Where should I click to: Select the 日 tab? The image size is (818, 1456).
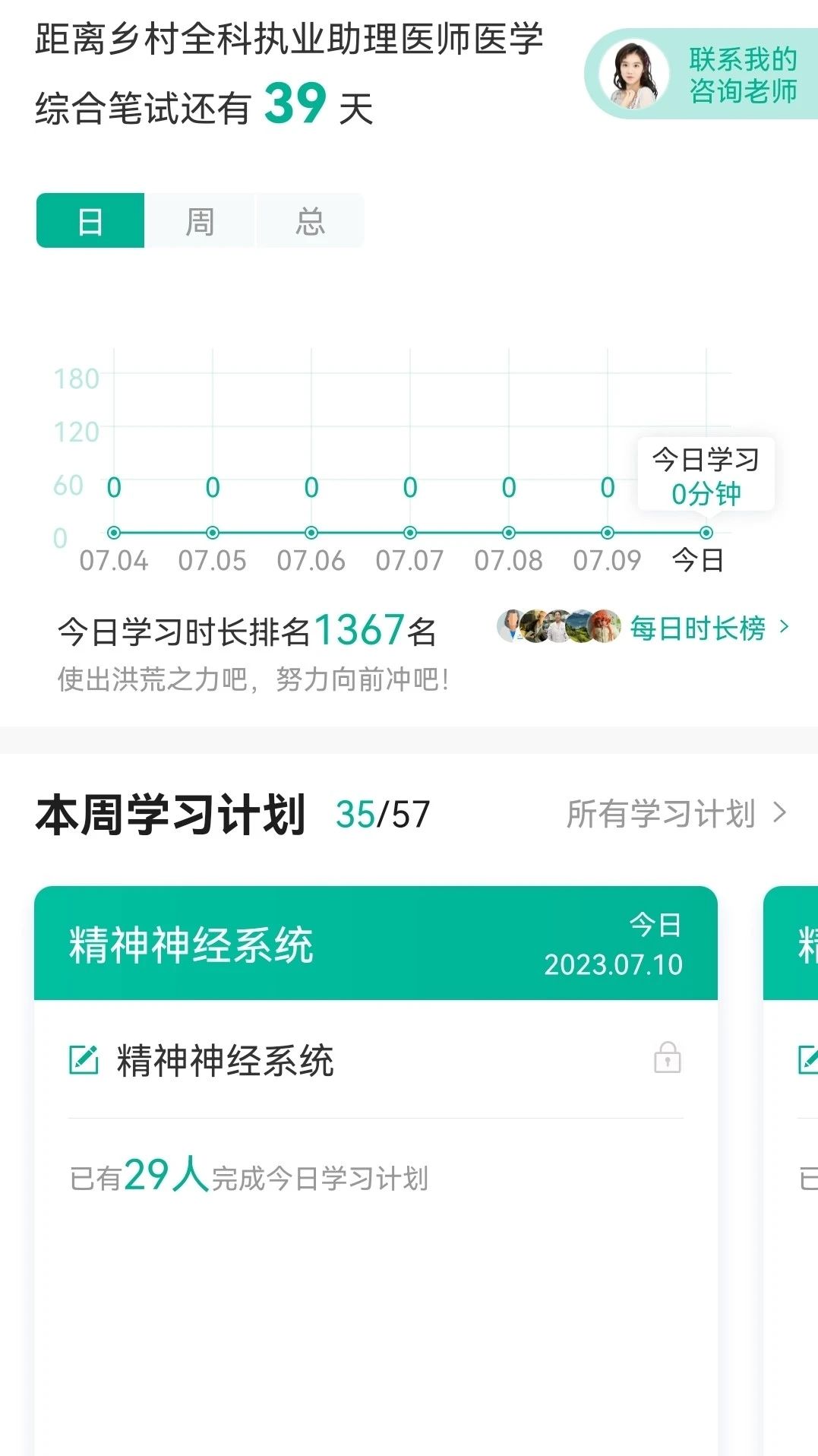pos(90,221)
